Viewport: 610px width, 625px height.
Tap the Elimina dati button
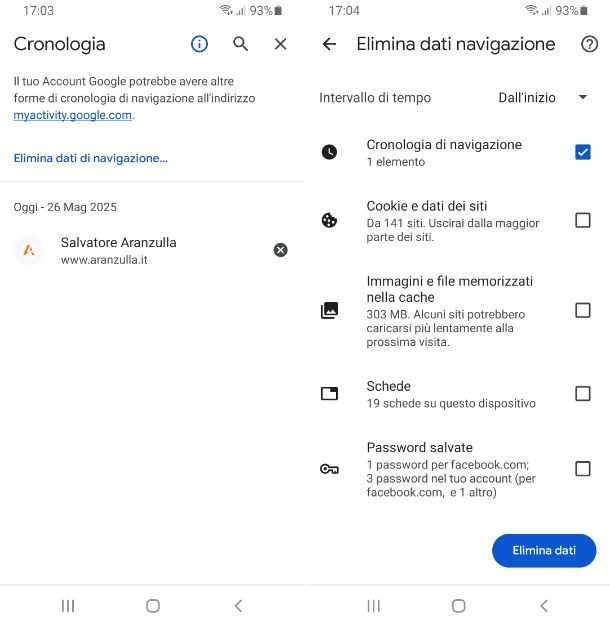tap(544, 550)
